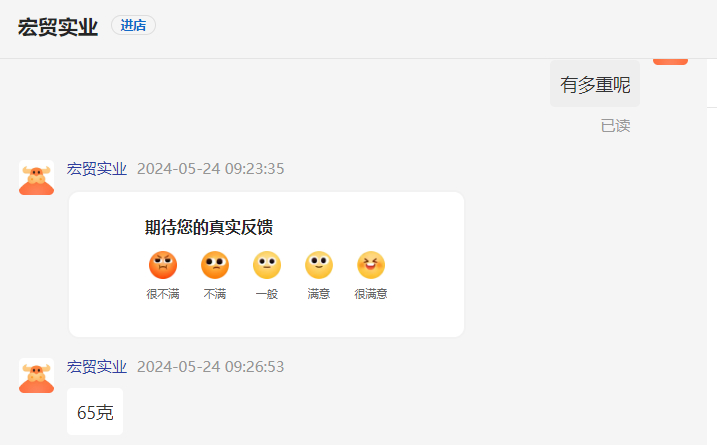
Task: Open 宏贸实业 name link above 65克 message
Action: [97, 367]
